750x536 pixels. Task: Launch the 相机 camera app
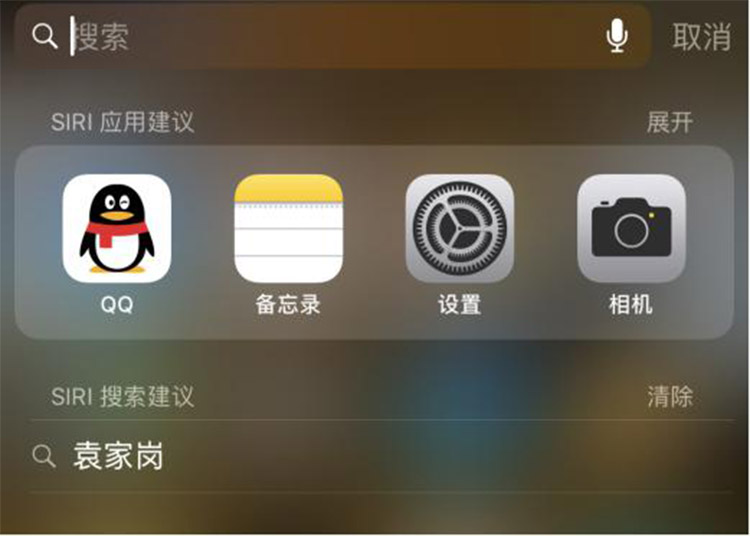coord(631,228)
